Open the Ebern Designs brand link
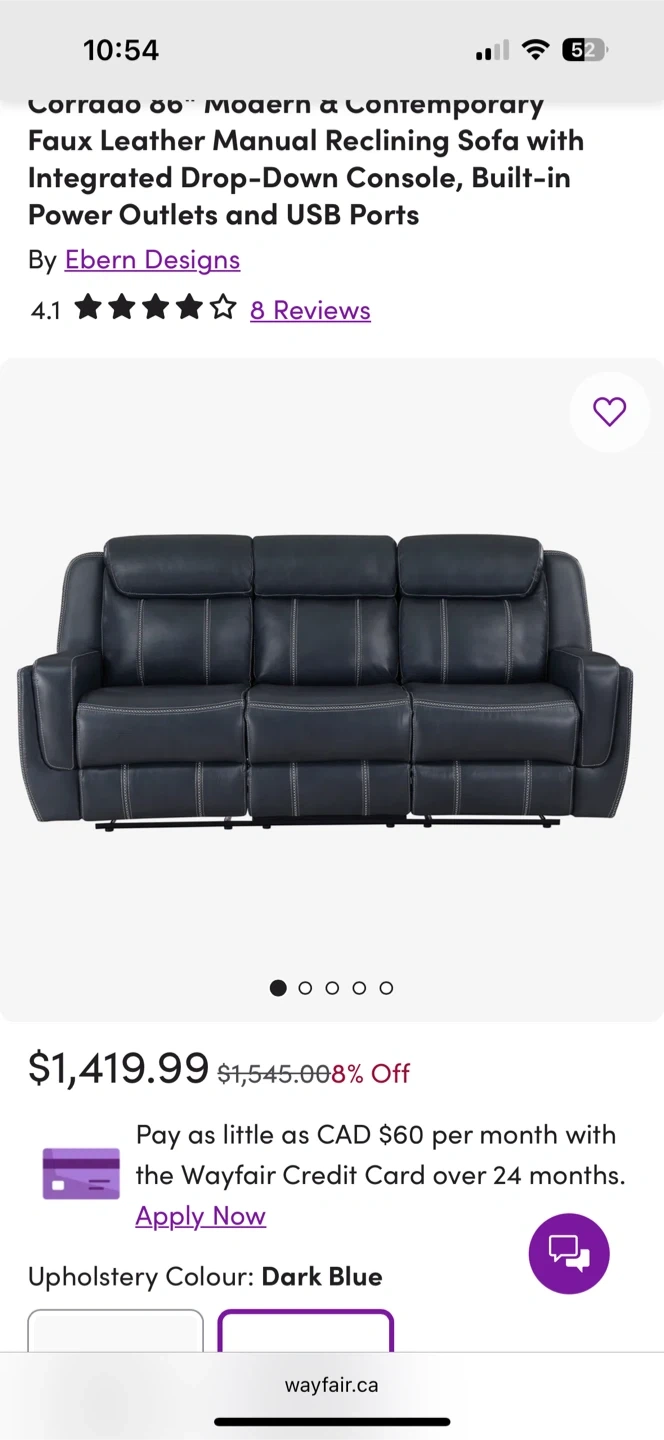The image size is (664, 1440). [x=152, y=260]
